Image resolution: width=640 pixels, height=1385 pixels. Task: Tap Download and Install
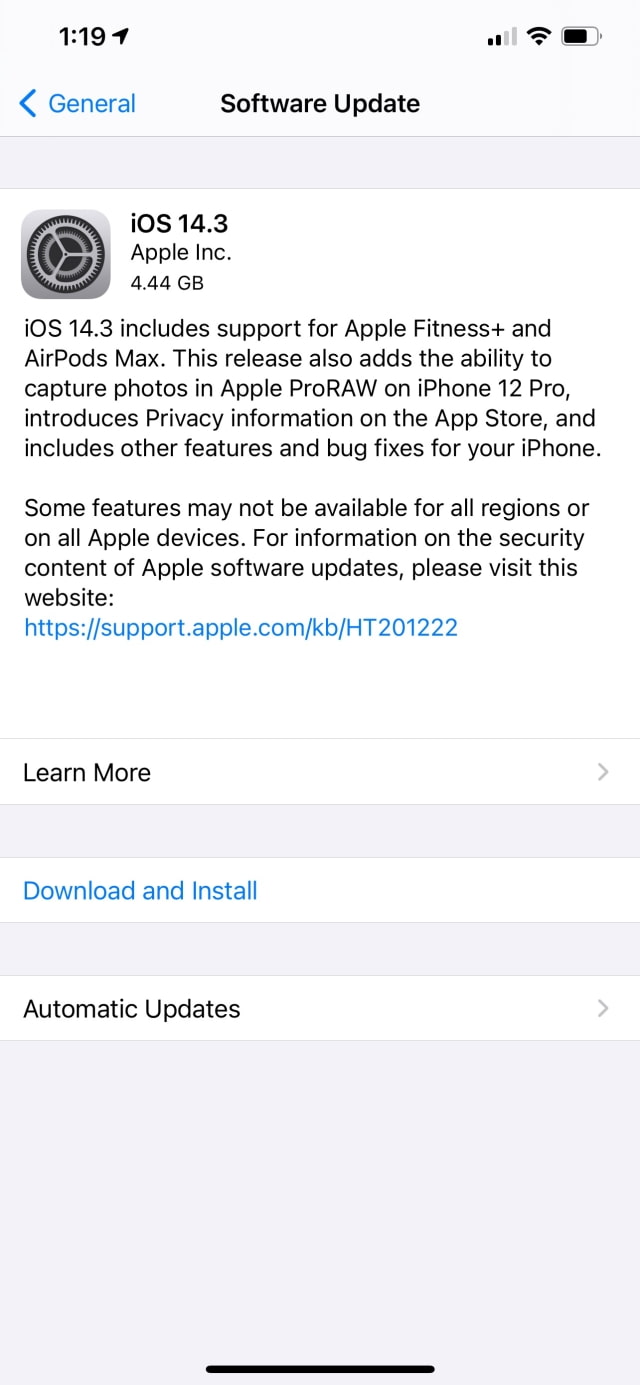(x=141, y=890)
